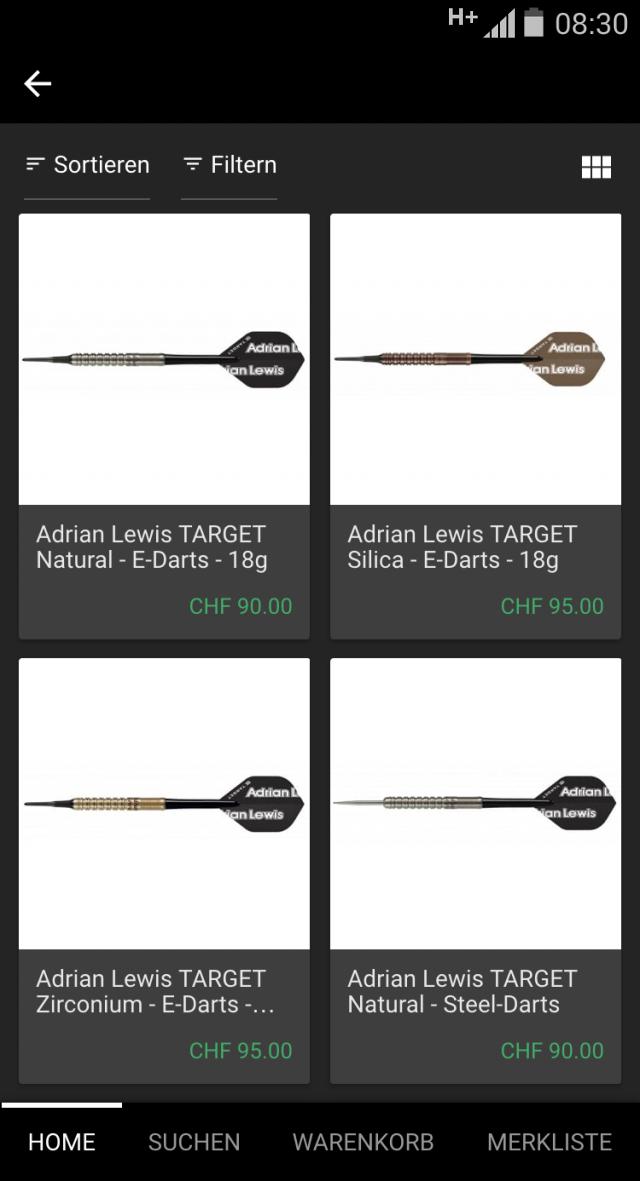Screen dimensions: 640x1181
Task: Open Adrian Lewis TARGET Natural E-Darts 18g
Action: pyautogui.click(x=164, y=426)
